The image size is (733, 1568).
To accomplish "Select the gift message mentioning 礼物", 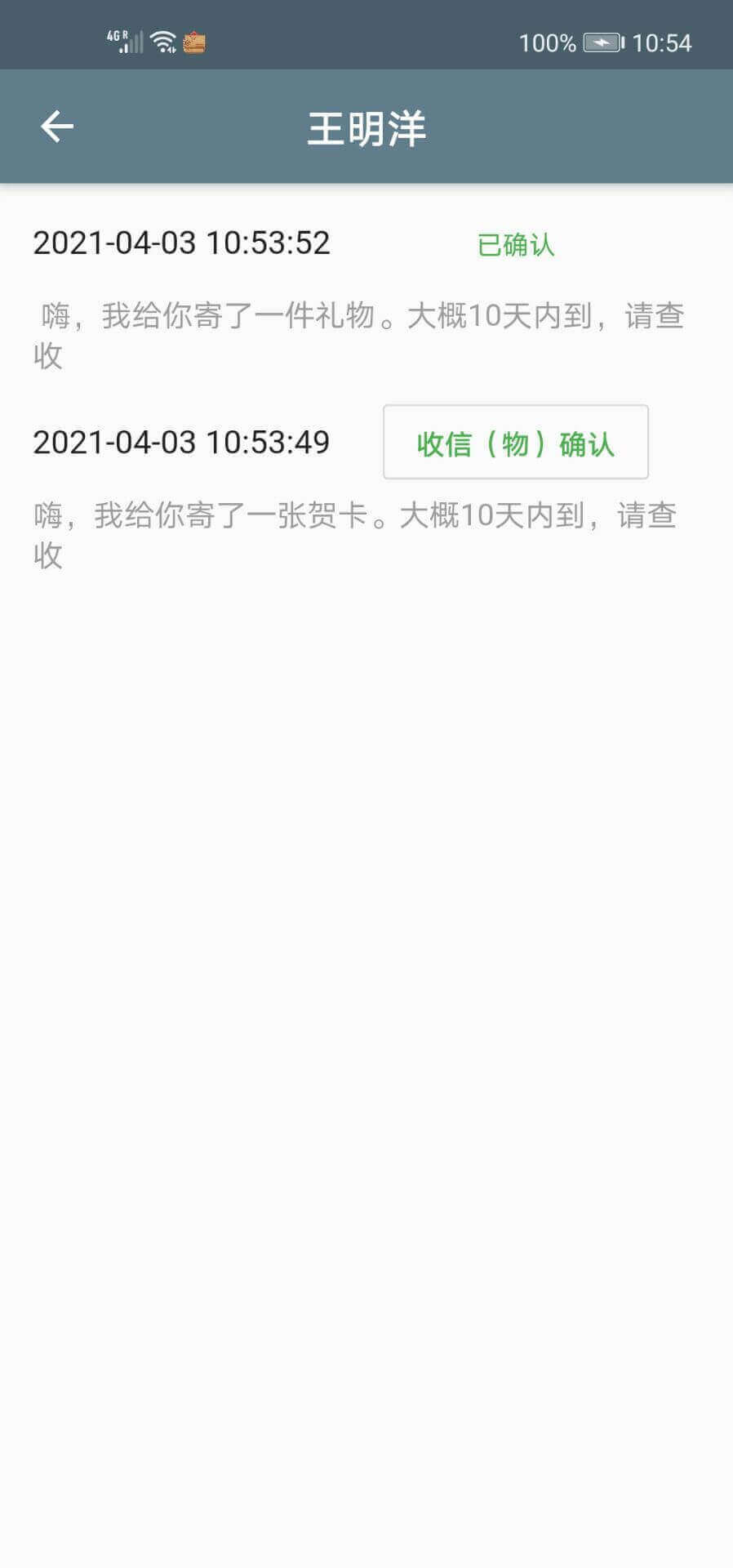I will pos(359,335).
